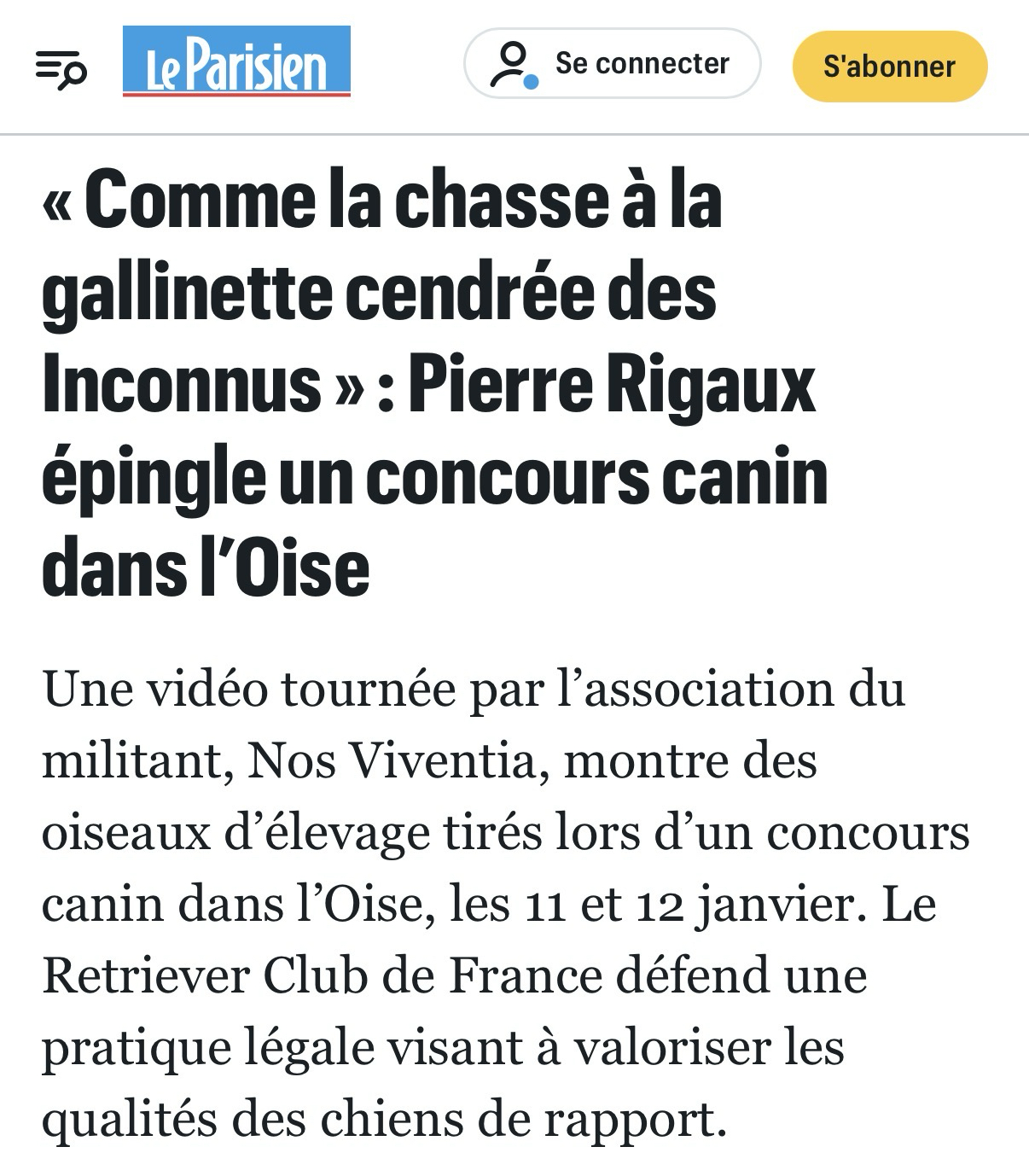Viewport: 1029px width, 1176px height.
Task: Tap Se connecter to log in
Action: pos(612,64)
